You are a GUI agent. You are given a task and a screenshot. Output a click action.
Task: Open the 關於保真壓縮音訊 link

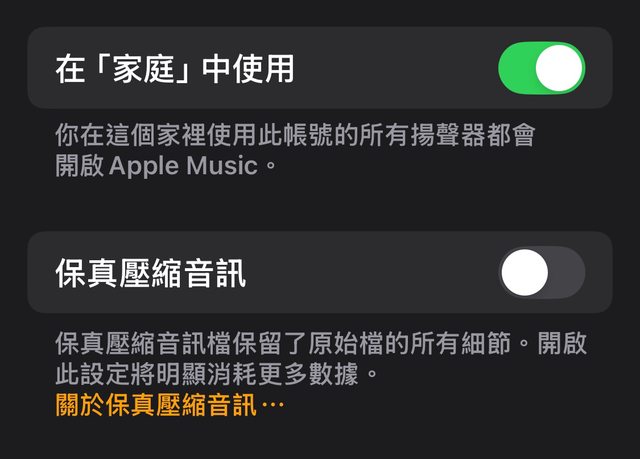168,406
